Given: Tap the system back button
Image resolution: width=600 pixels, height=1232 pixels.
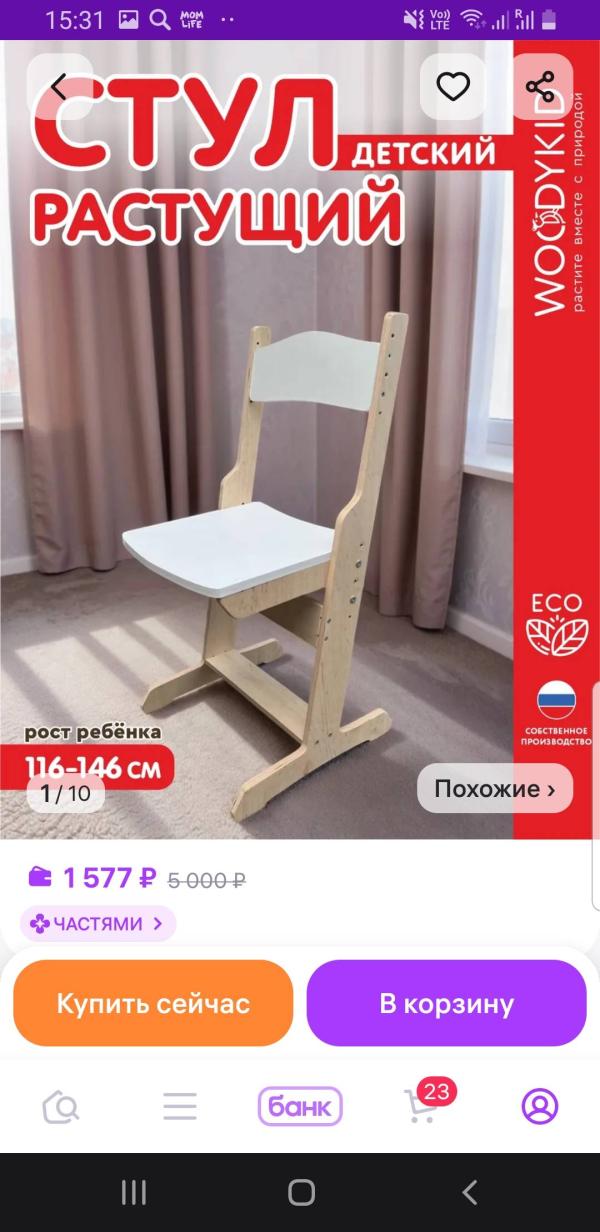Looking at the screenshot, I should tap(469, 1192).
